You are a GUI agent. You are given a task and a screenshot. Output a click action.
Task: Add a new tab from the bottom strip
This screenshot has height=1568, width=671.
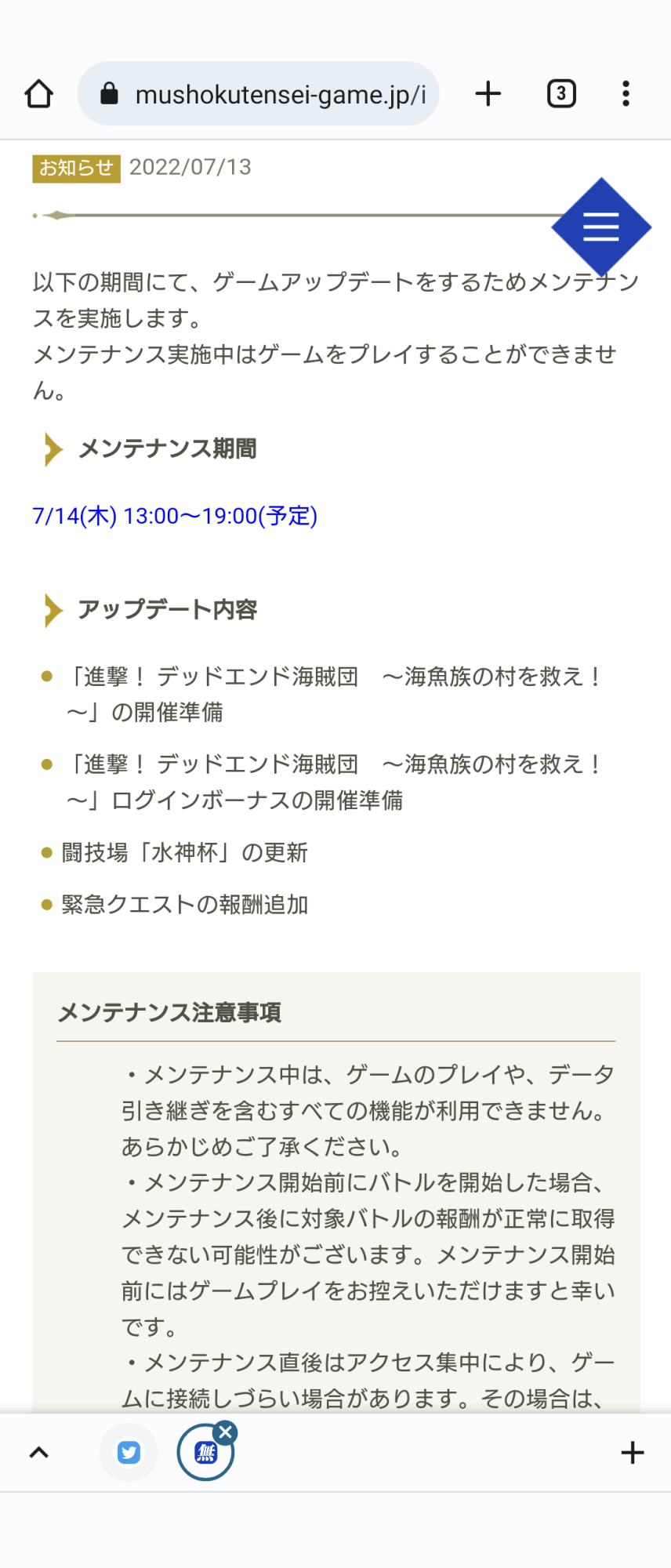[632, 1453]
